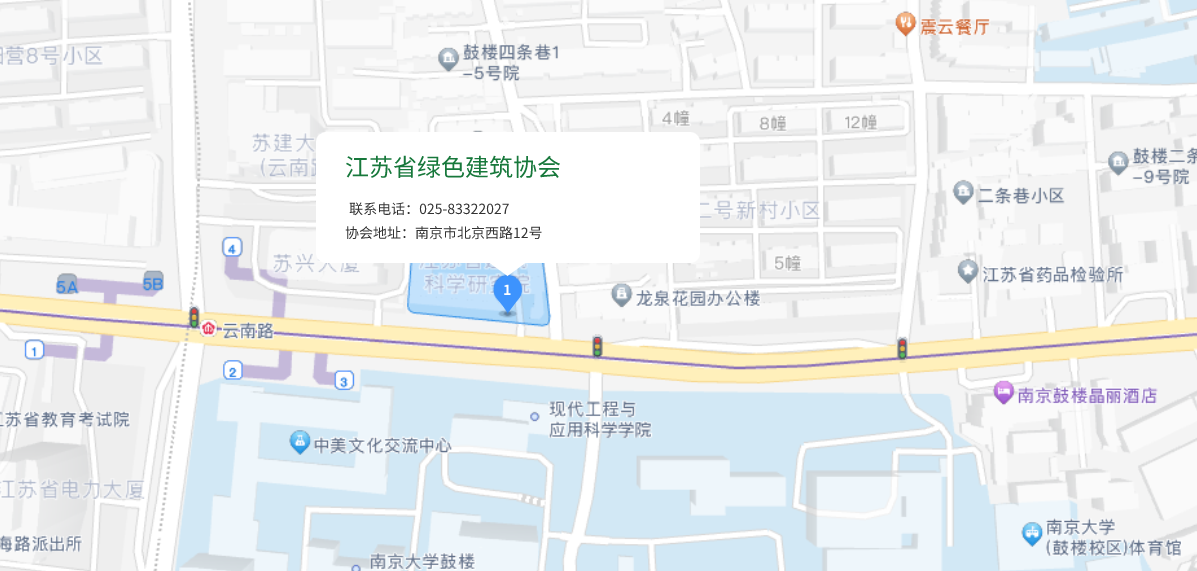This screenshot has width=1197, height=571.
Task: Open the 龙泉花园办公楼 building point
Action: (x=621, y=295)
